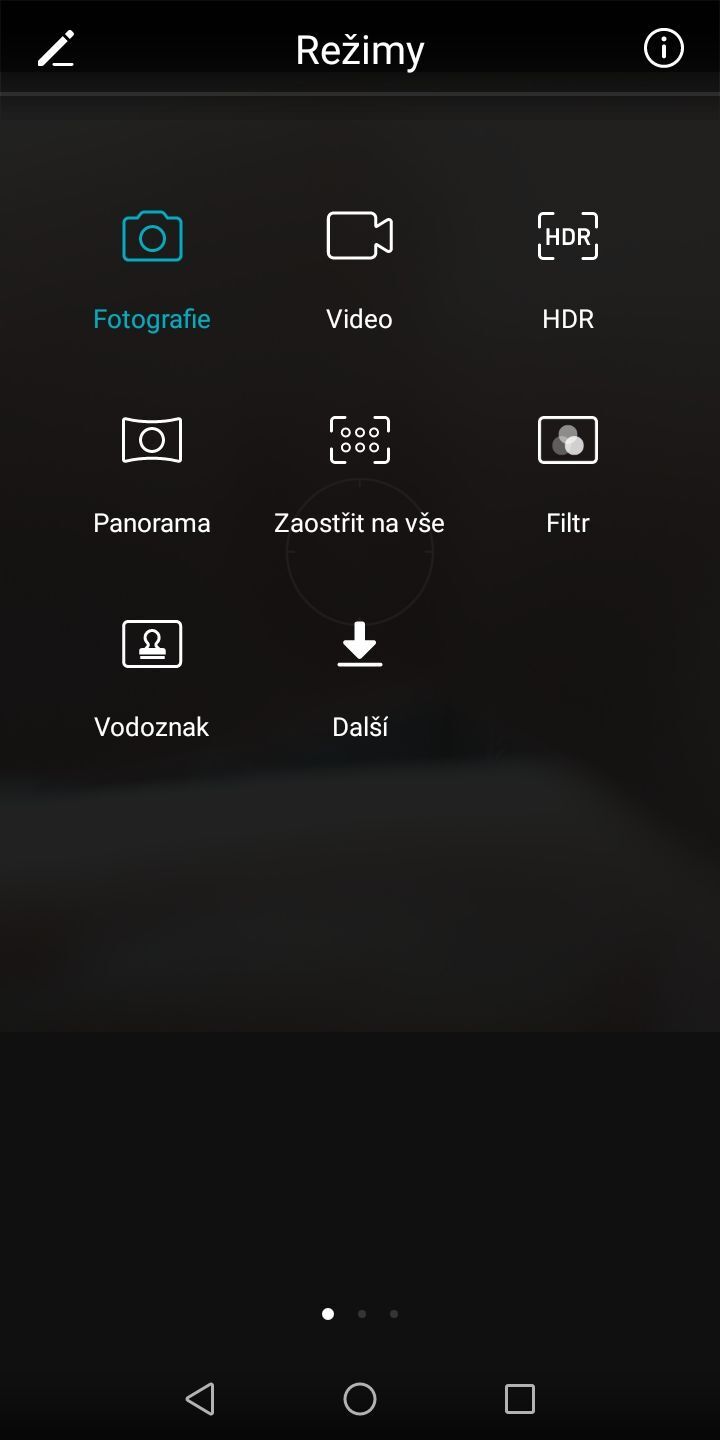Jump to third page dot
This screenshot has height=1440, width=720.
394,1314
